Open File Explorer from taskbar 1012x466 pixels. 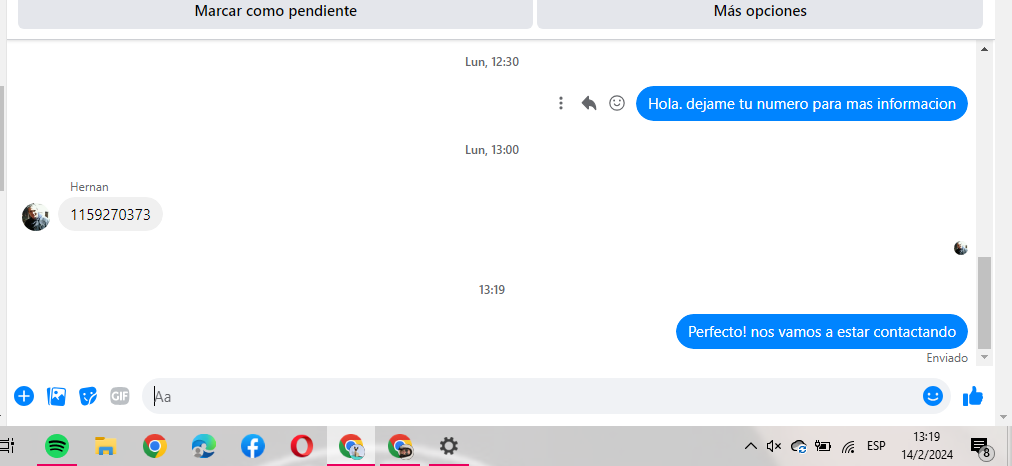tap(106, 446)
